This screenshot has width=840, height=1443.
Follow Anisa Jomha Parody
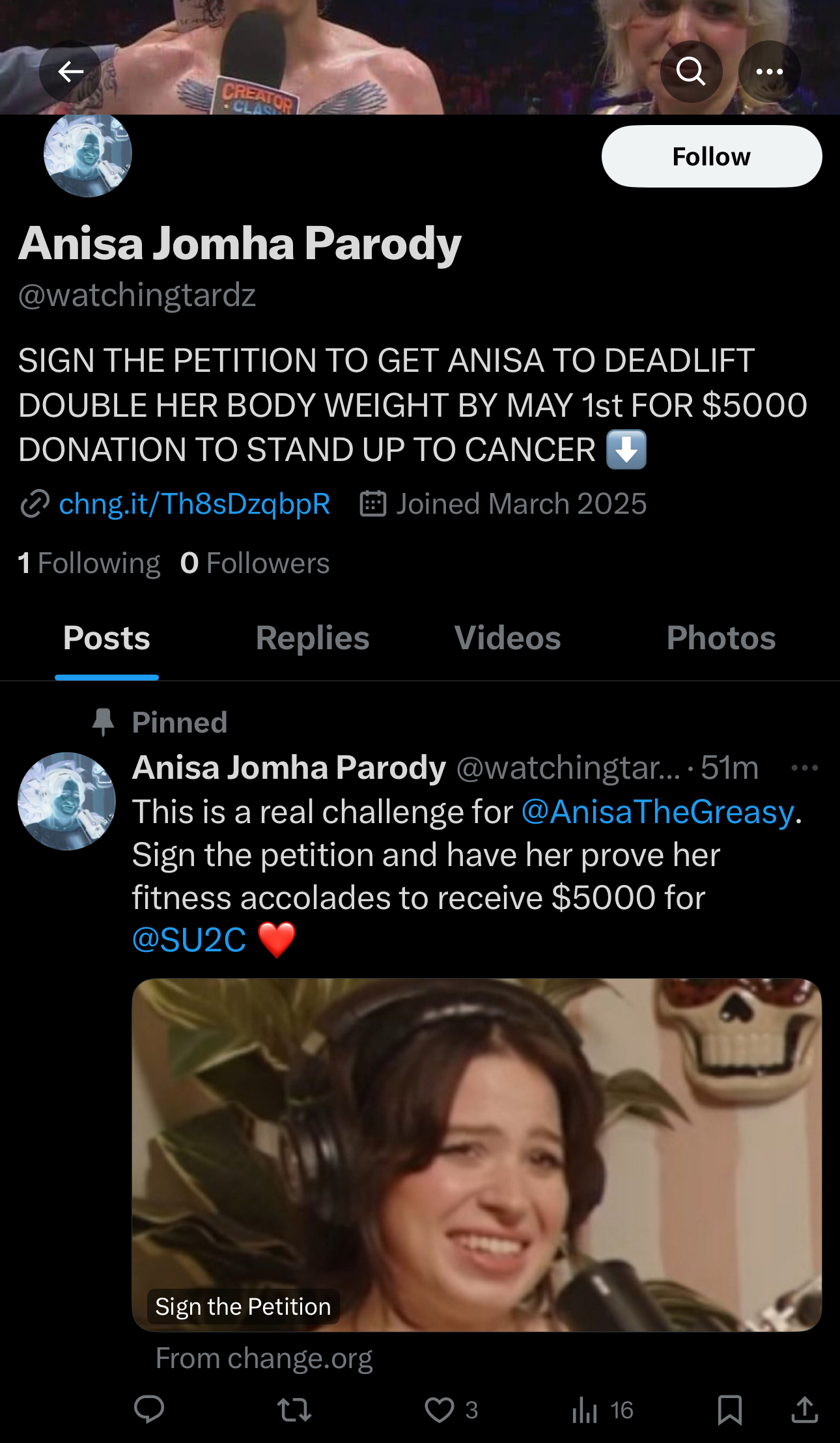coord(712,156)
